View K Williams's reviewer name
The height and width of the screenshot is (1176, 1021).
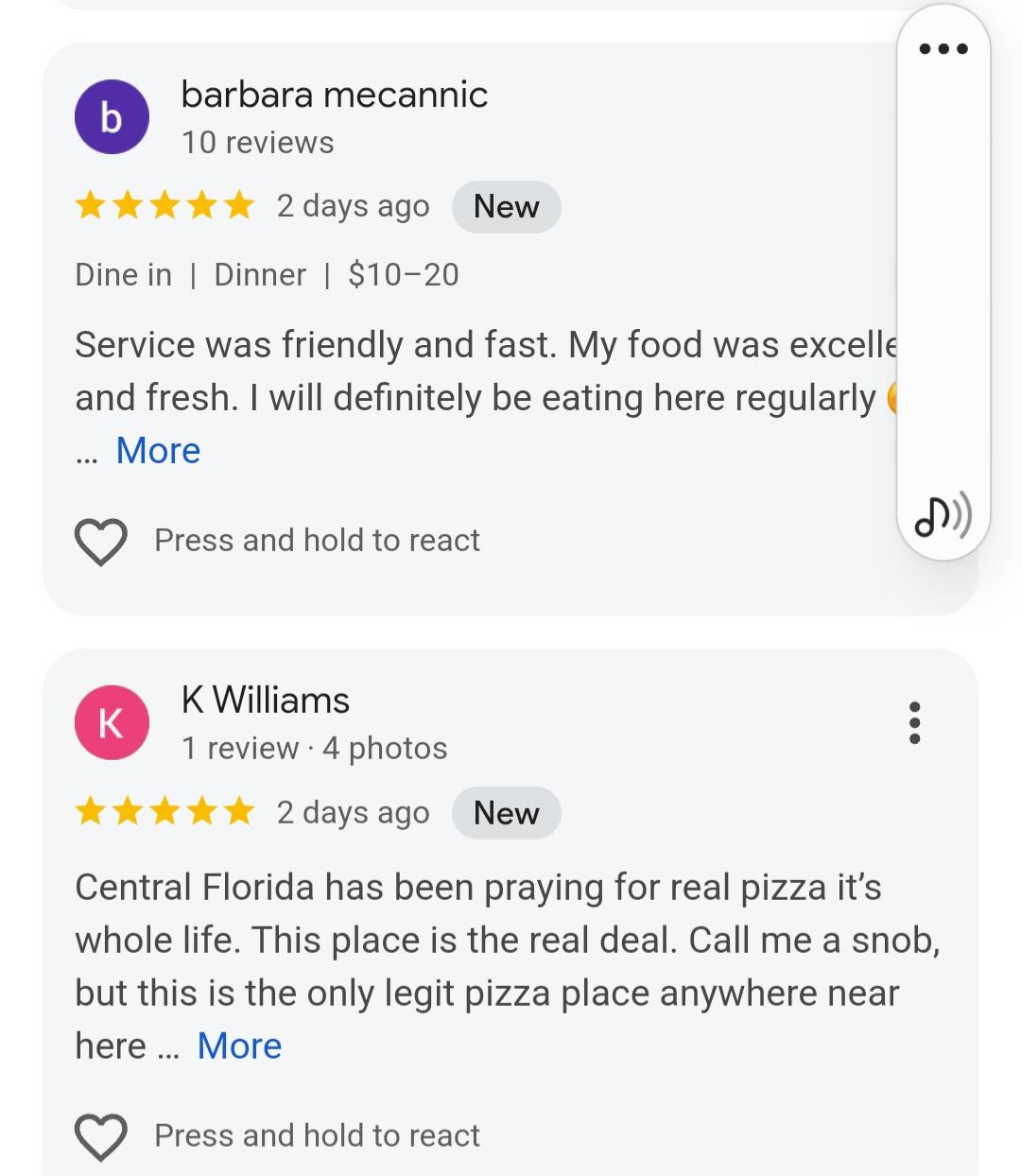(x=266, y=700)
